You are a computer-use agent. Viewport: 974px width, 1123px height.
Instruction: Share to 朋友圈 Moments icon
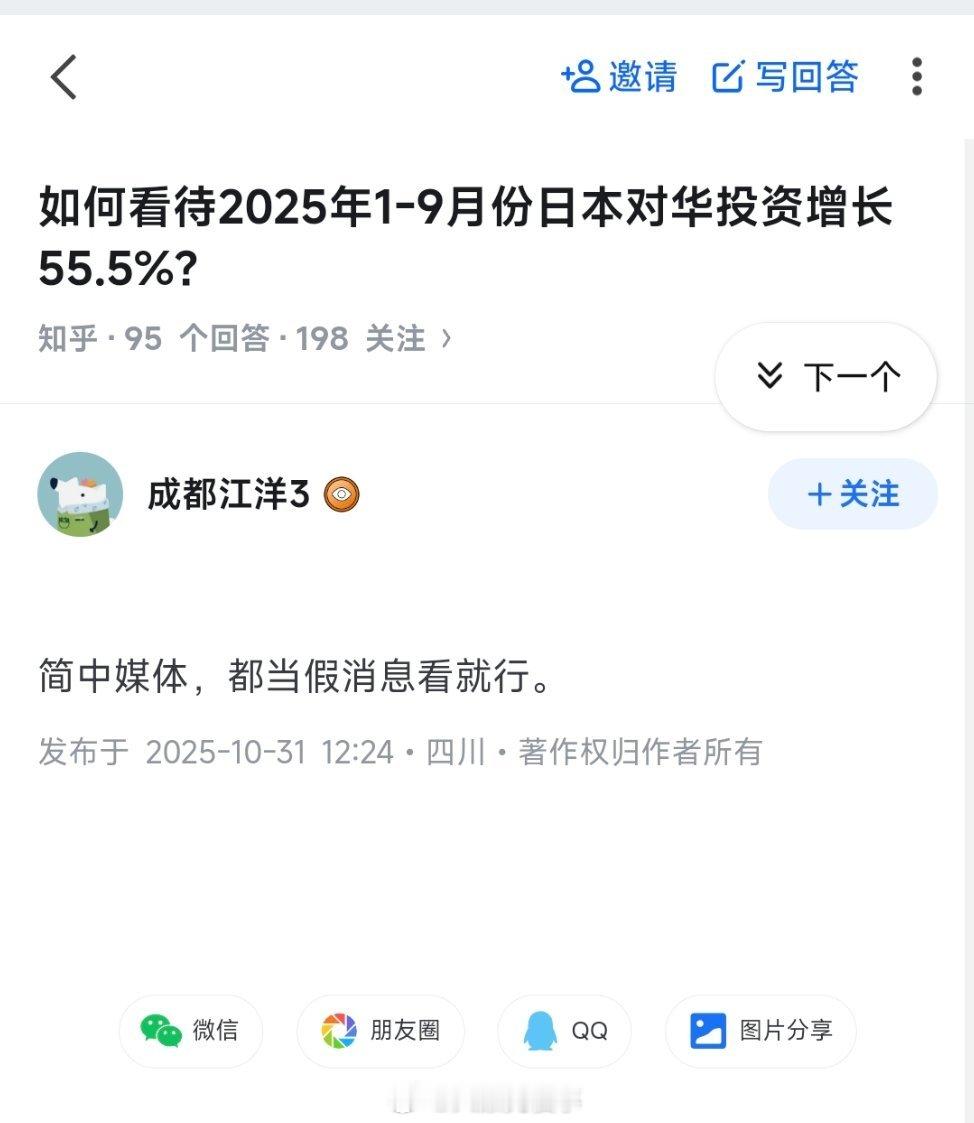[x=336, y=1031]
